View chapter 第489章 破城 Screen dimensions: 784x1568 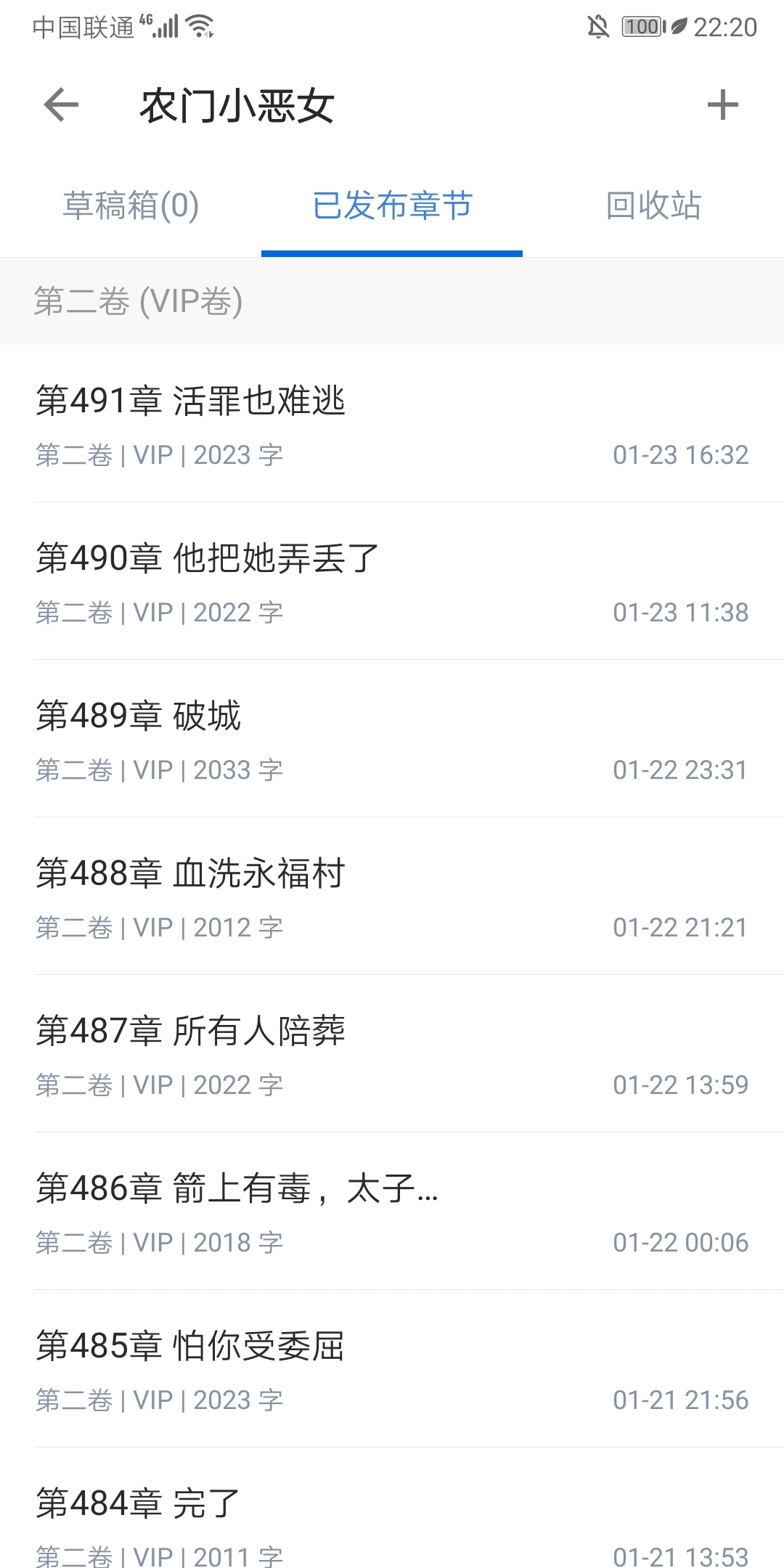click(x=392, y=740)
